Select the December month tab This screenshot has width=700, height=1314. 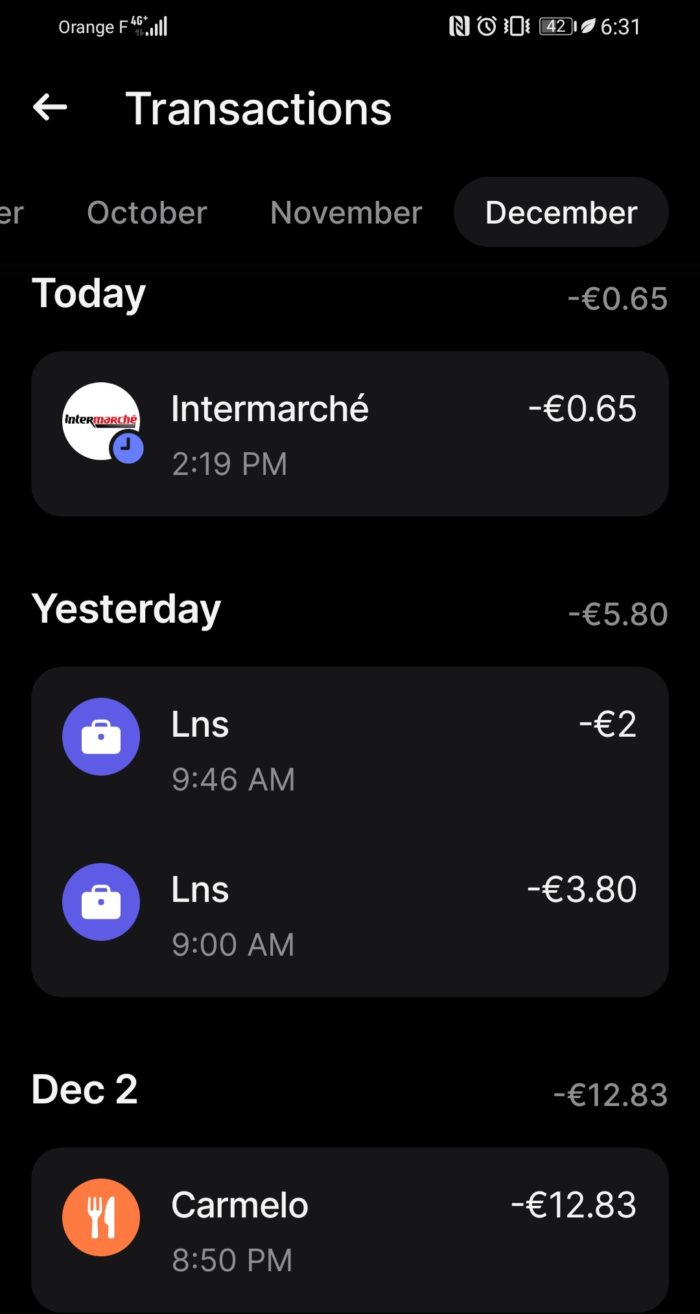pyautogui.click(x=561, y=212)
